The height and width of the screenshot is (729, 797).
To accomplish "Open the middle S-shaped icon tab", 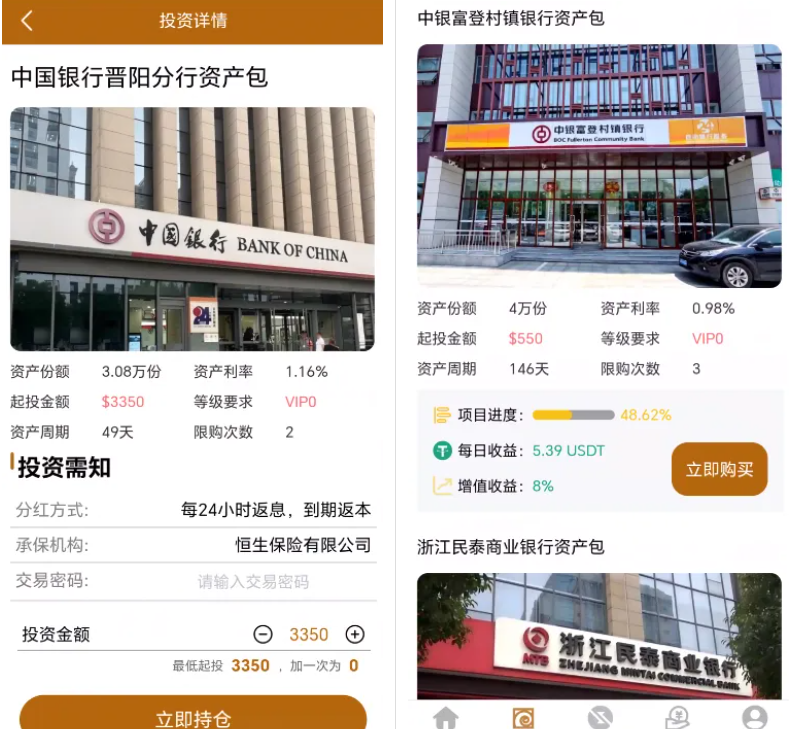I will tap(599, 717).
